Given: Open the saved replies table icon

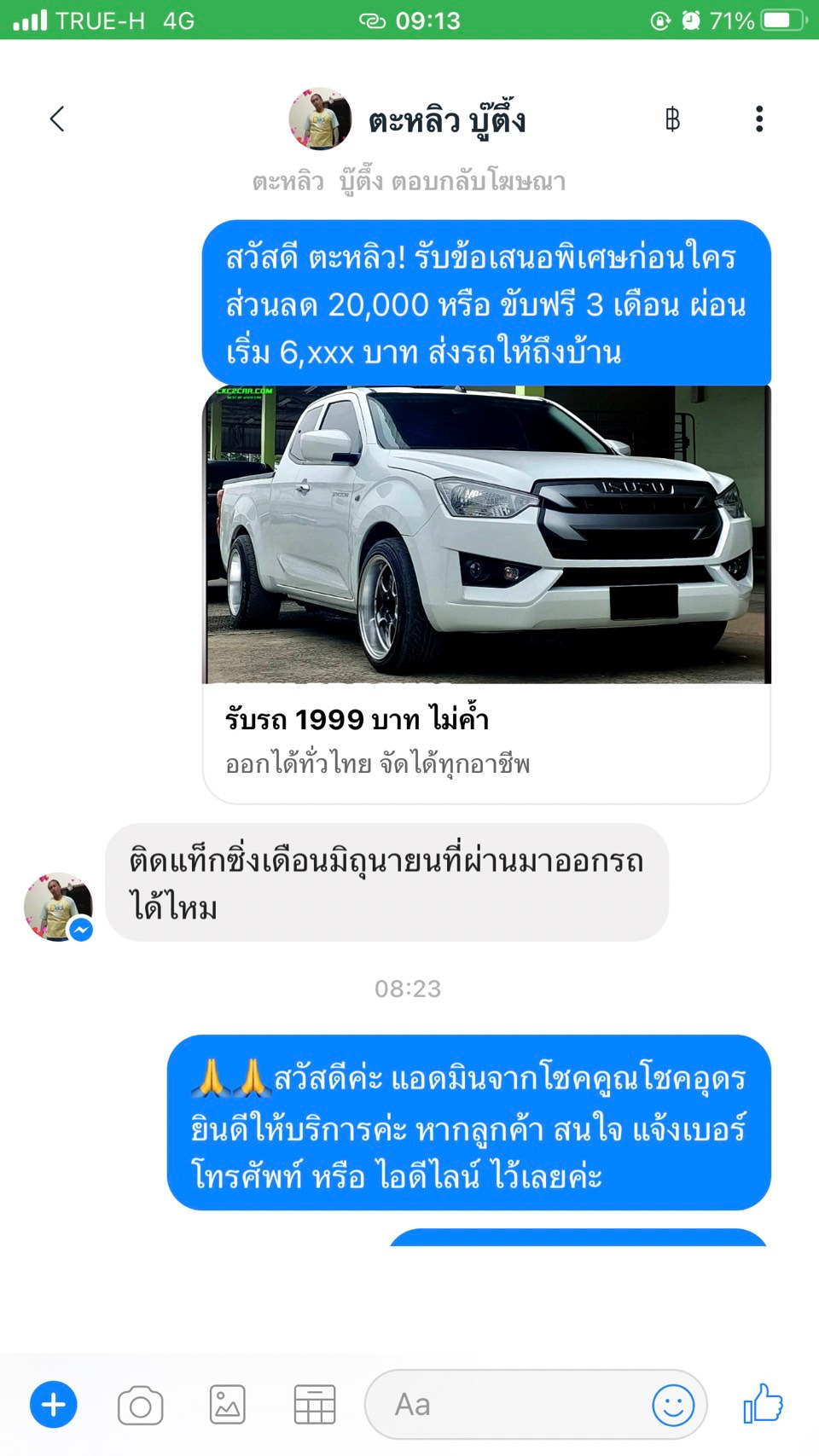Looking at the screenshot, I should click(x=315, y=1405).
